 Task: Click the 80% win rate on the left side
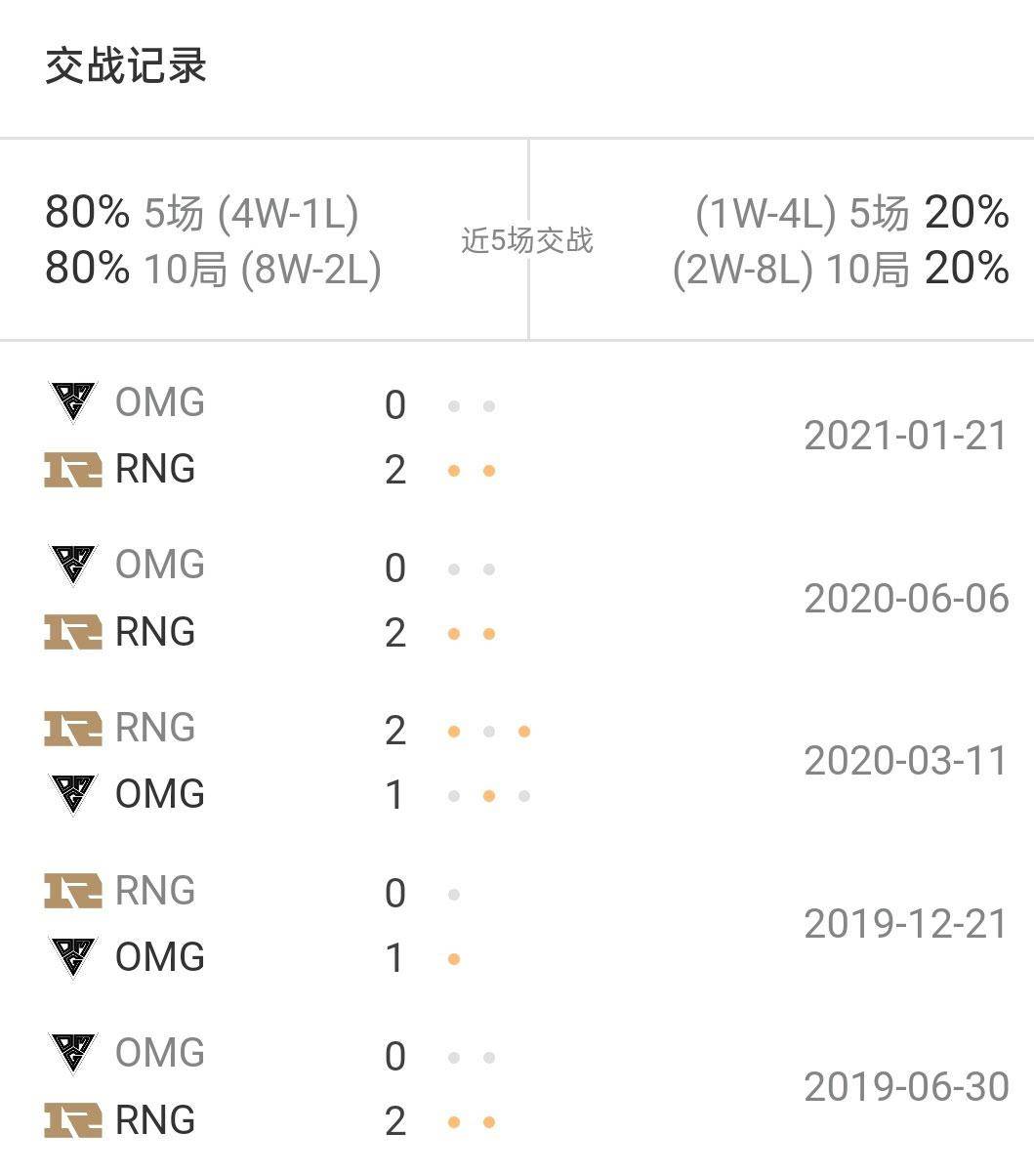[x=85, y=210]
